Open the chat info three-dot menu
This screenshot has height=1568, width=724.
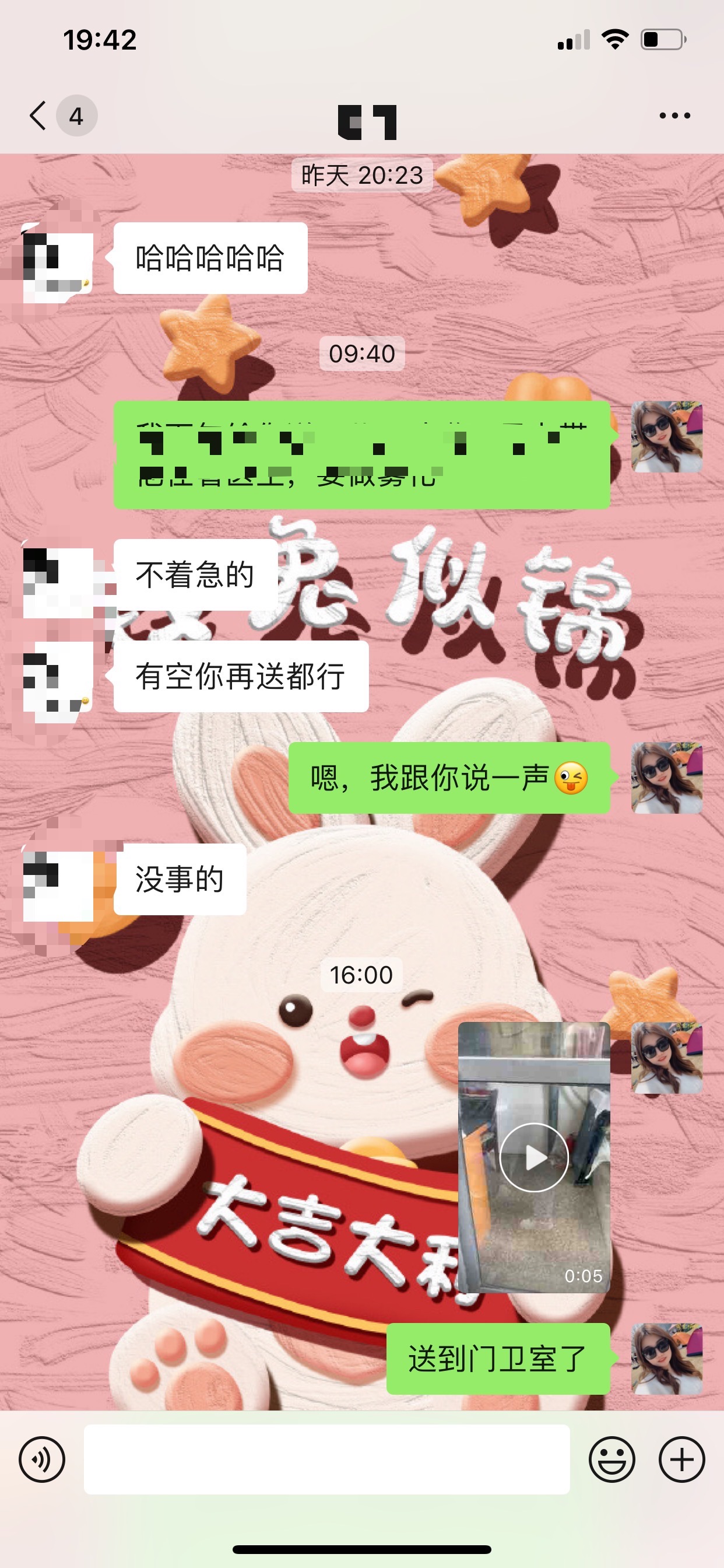[x=674, y=115]
